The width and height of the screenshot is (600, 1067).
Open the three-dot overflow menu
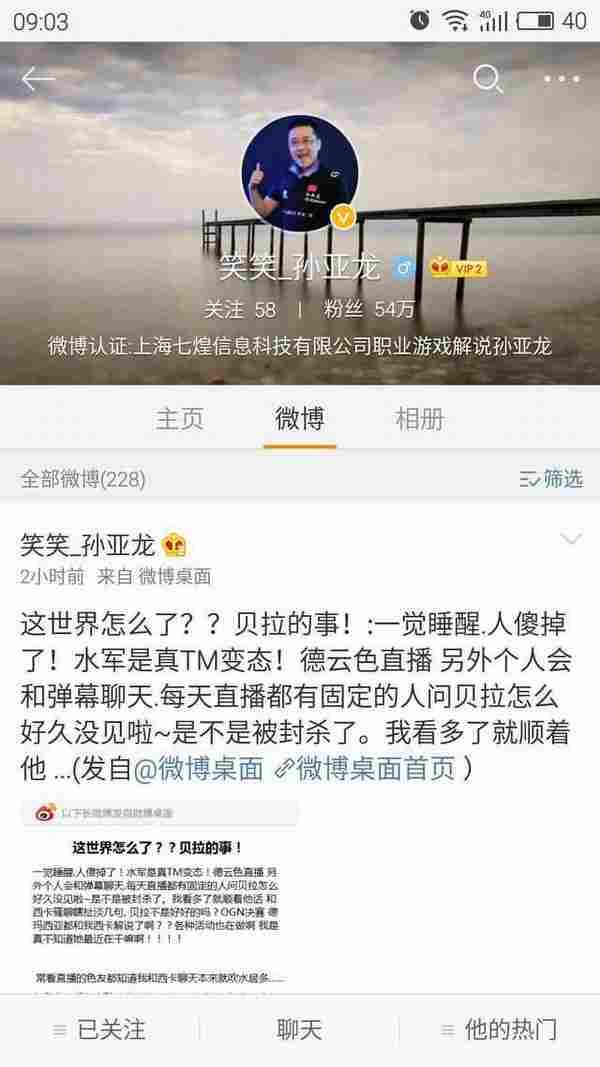click(x=560, y=79)
